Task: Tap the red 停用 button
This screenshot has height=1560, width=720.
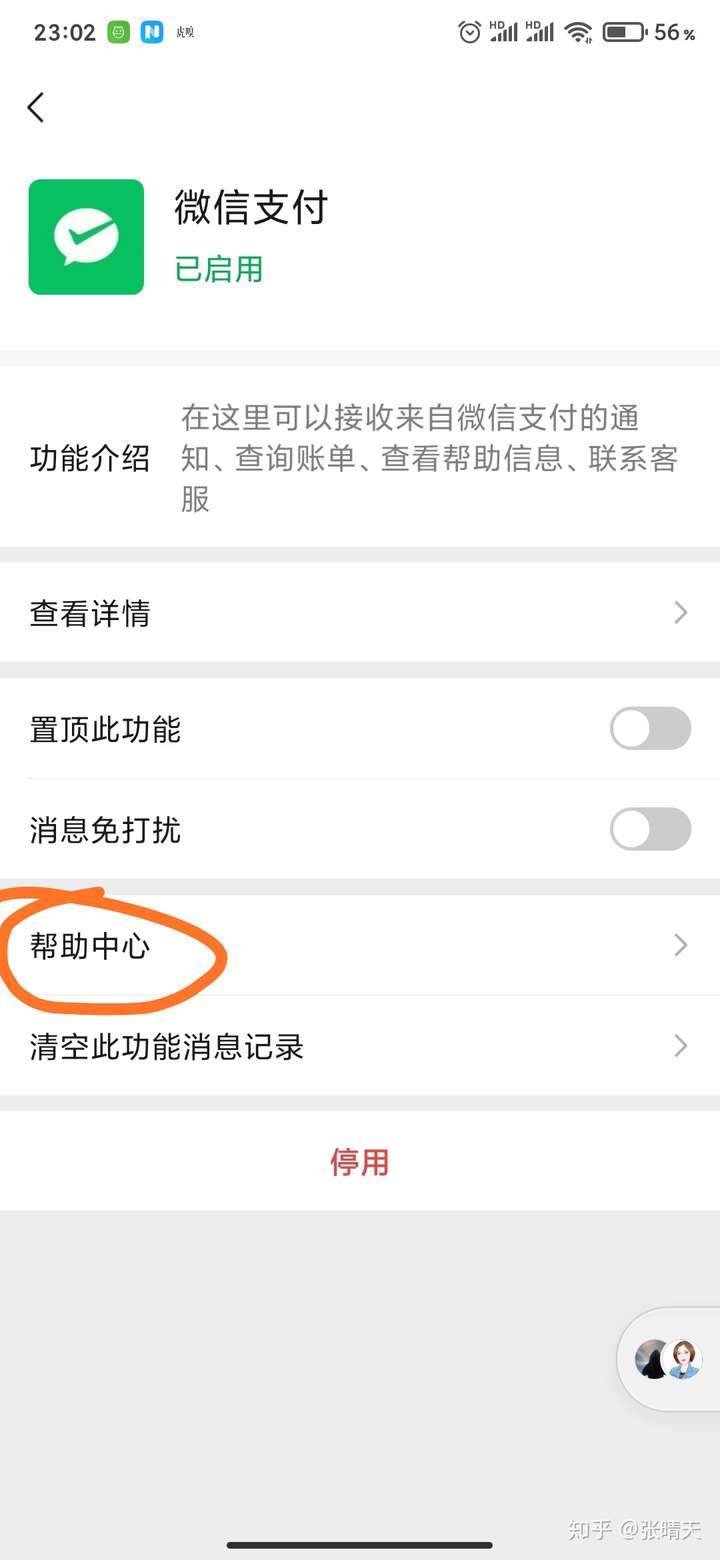Action: (x=360, y=1162)
